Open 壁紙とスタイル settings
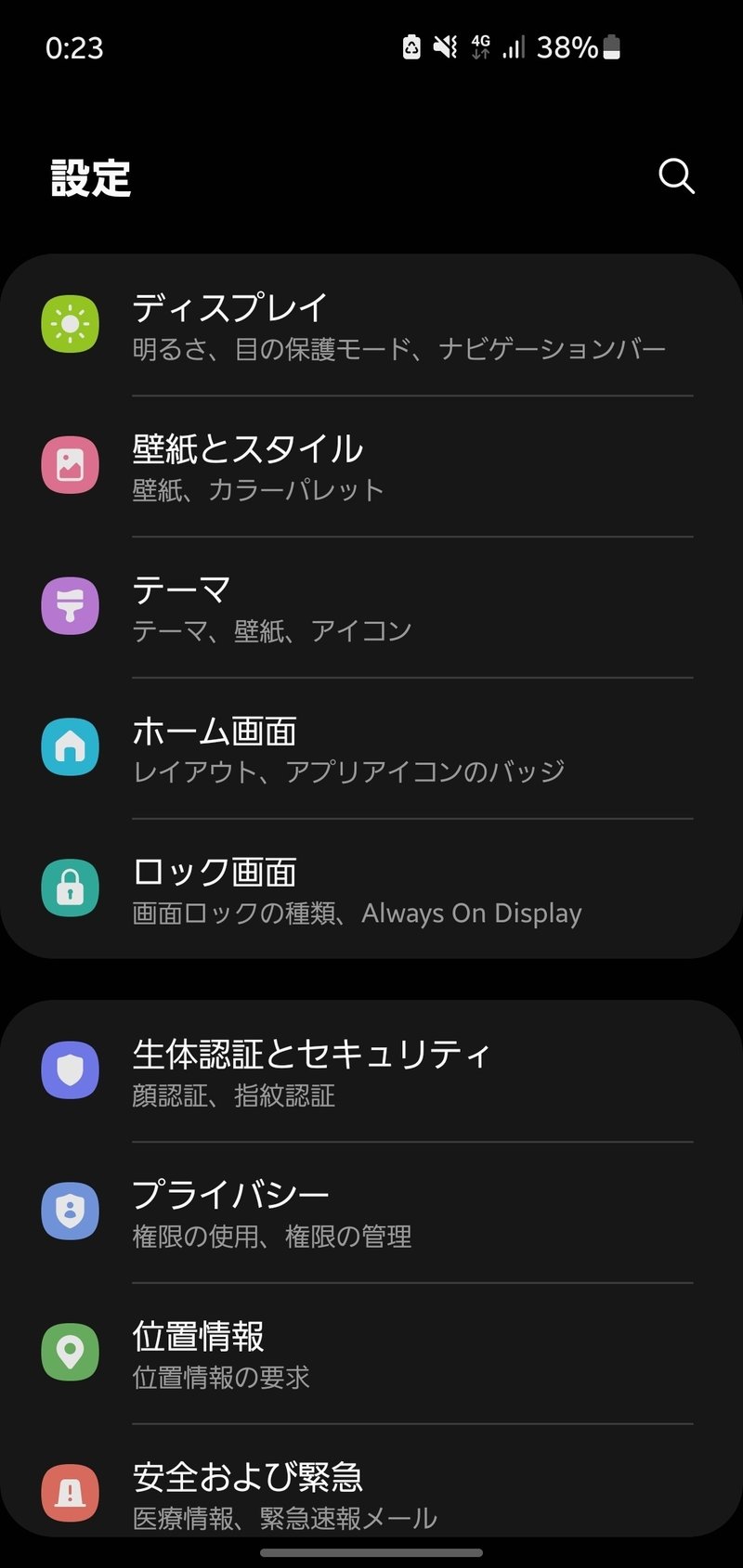The width and height of the screenshot is (743, 1568). (371, 466)
